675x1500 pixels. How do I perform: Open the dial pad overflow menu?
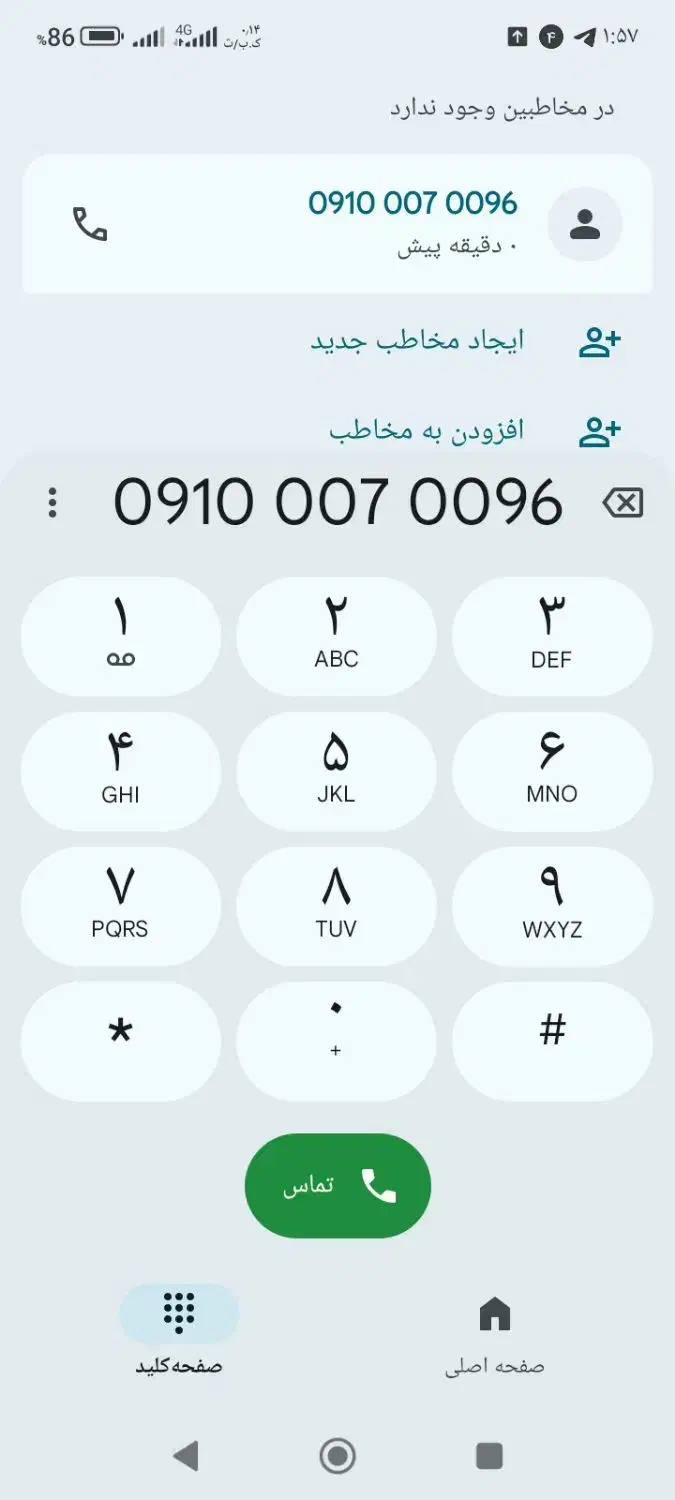click(x=53, y=502)
